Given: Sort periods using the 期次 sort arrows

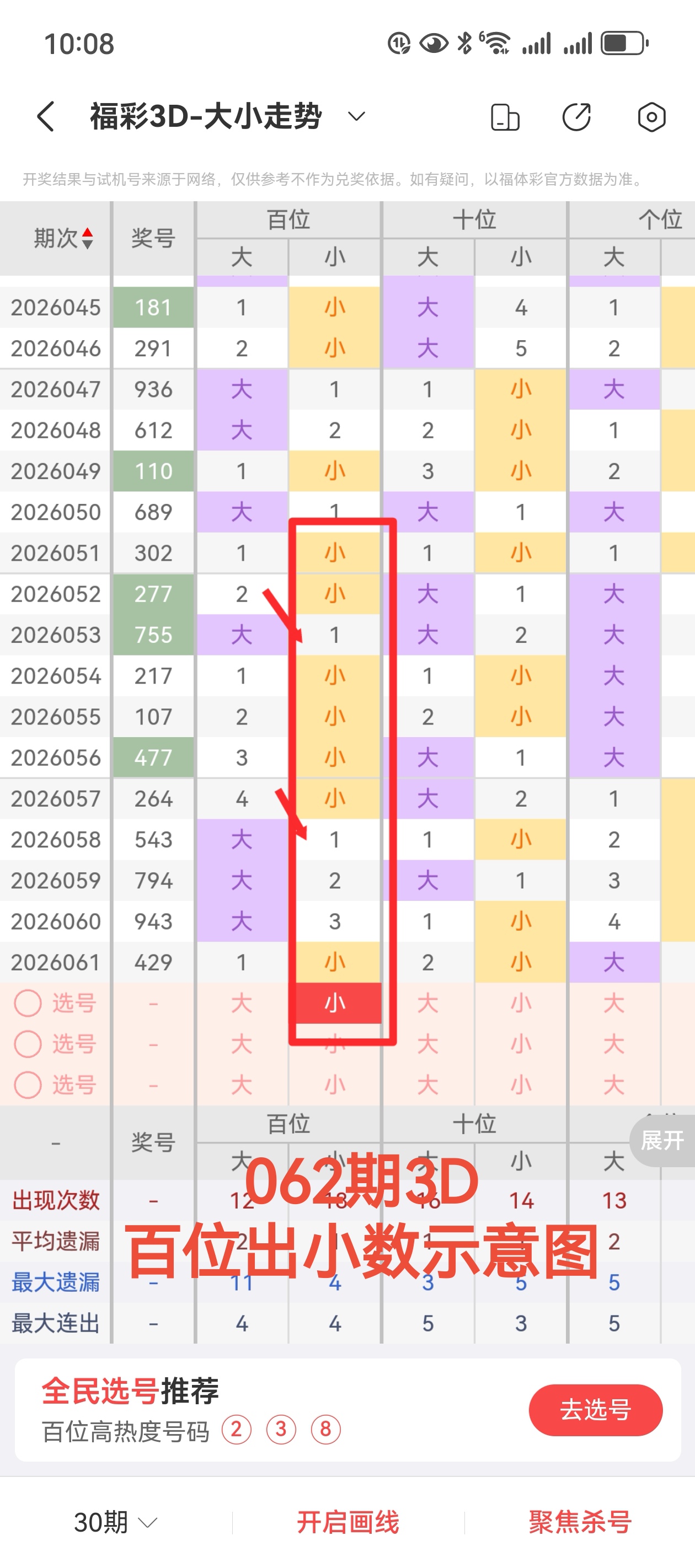Looking at the screenshot, I should pos(87,238).
